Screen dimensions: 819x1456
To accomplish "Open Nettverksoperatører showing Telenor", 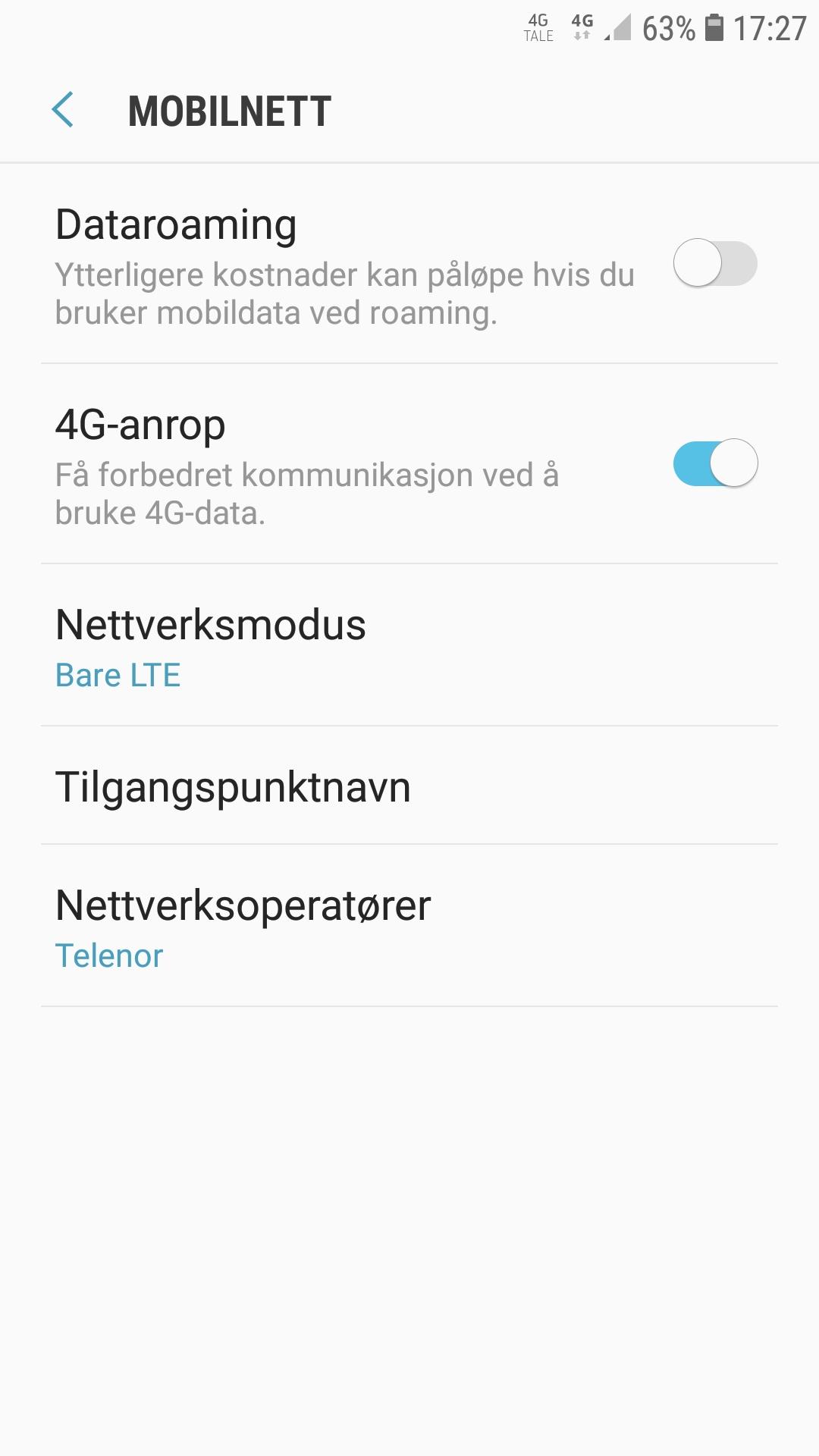I will 409,926.
